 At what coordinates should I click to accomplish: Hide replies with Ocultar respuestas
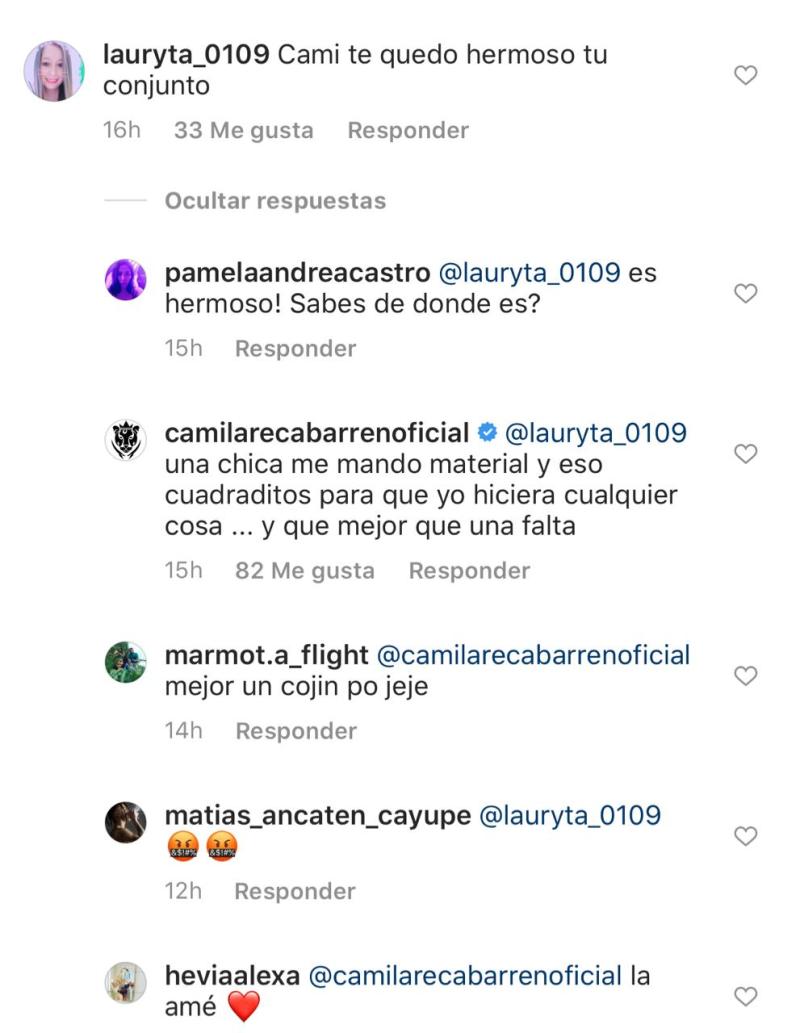tap(275, 201)
